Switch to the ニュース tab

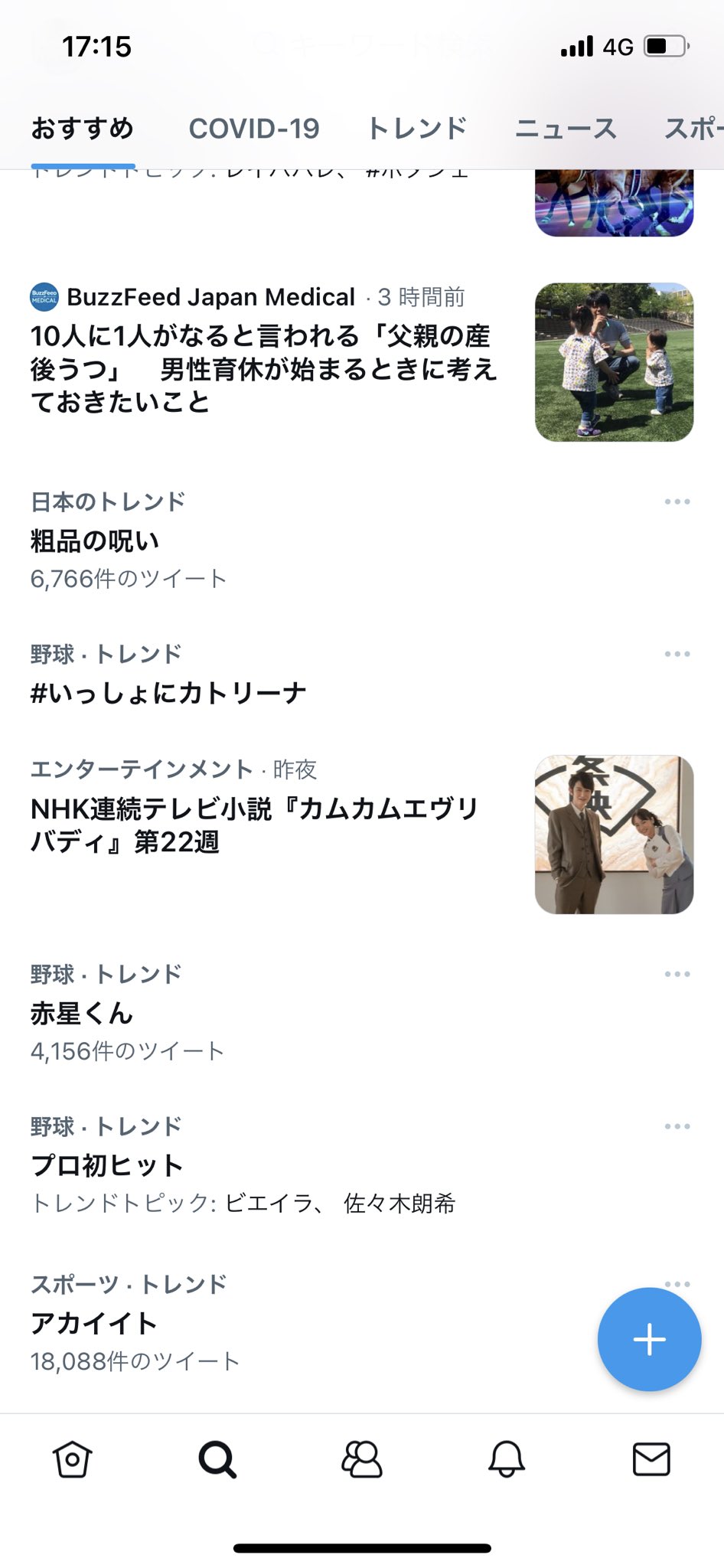[x=566, y=129]
